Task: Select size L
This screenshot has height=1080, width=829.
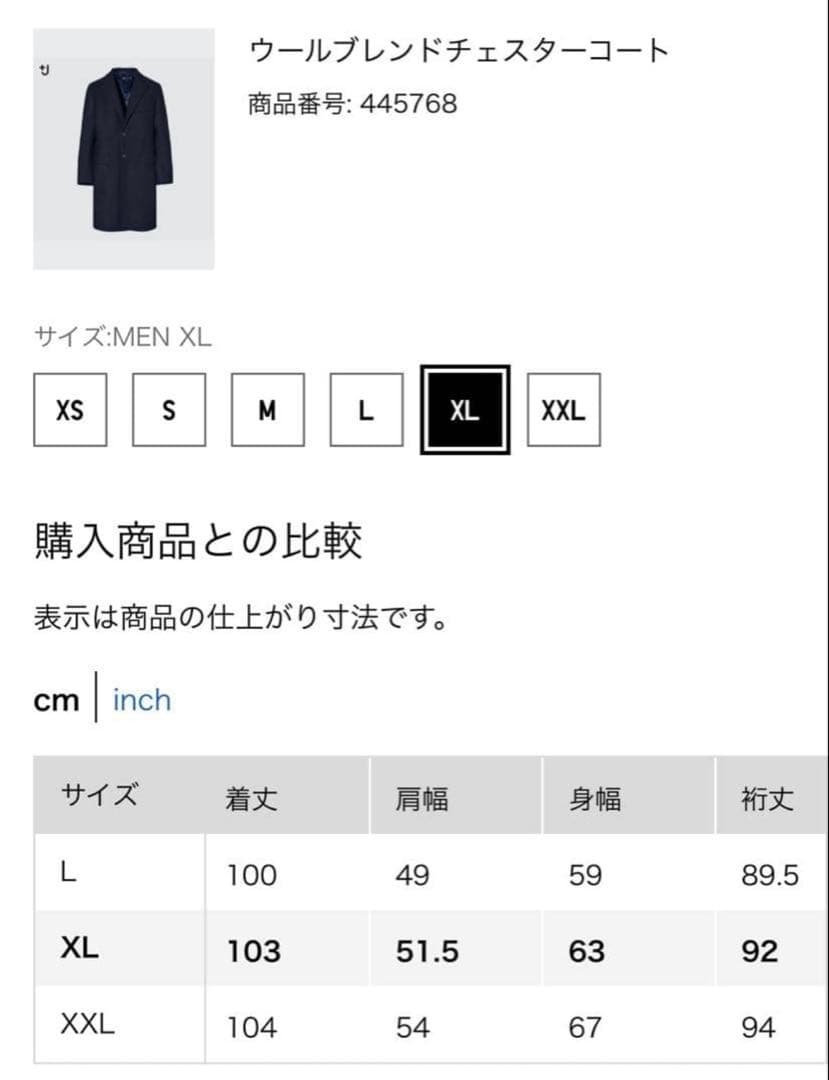Action: (365, 409)
